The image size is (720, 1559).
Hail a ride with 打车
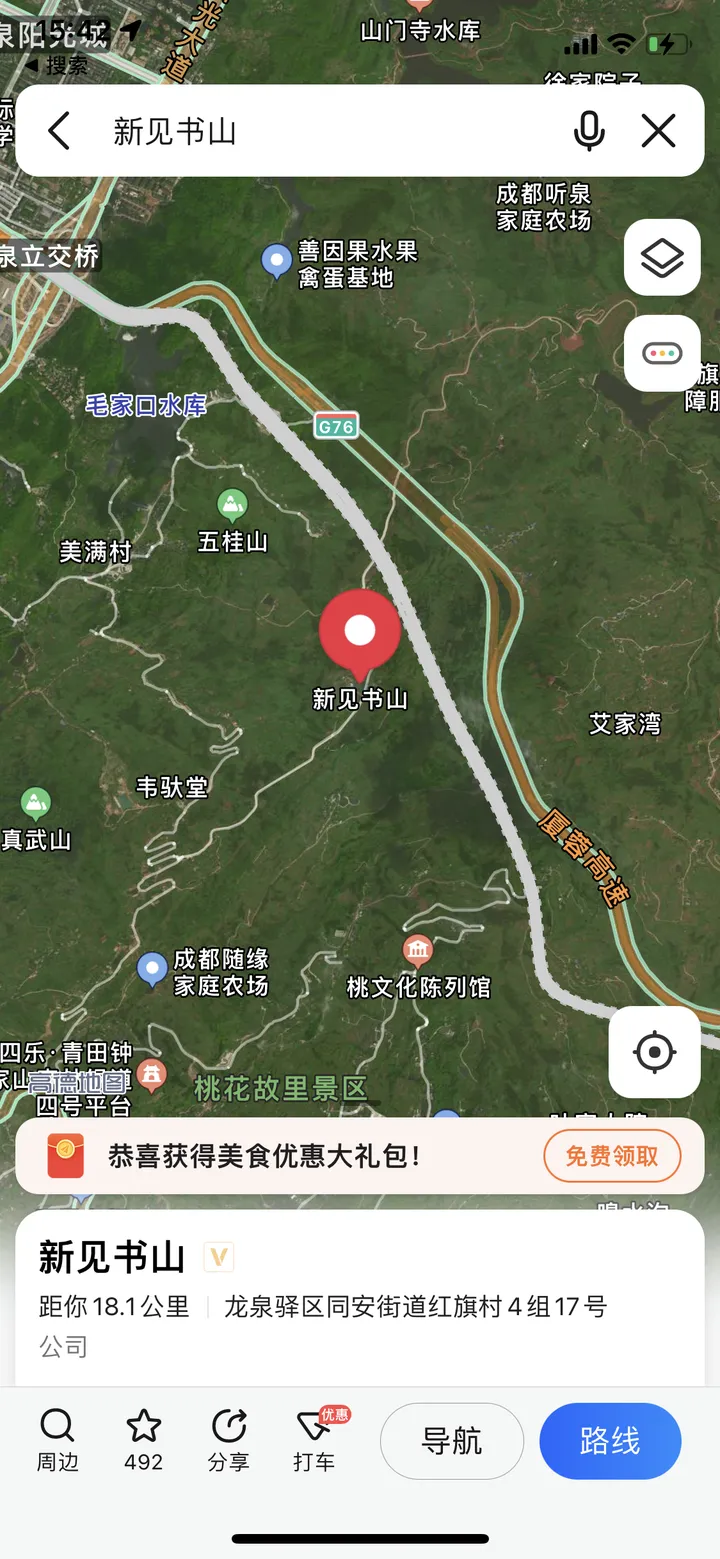[315, 1440]
